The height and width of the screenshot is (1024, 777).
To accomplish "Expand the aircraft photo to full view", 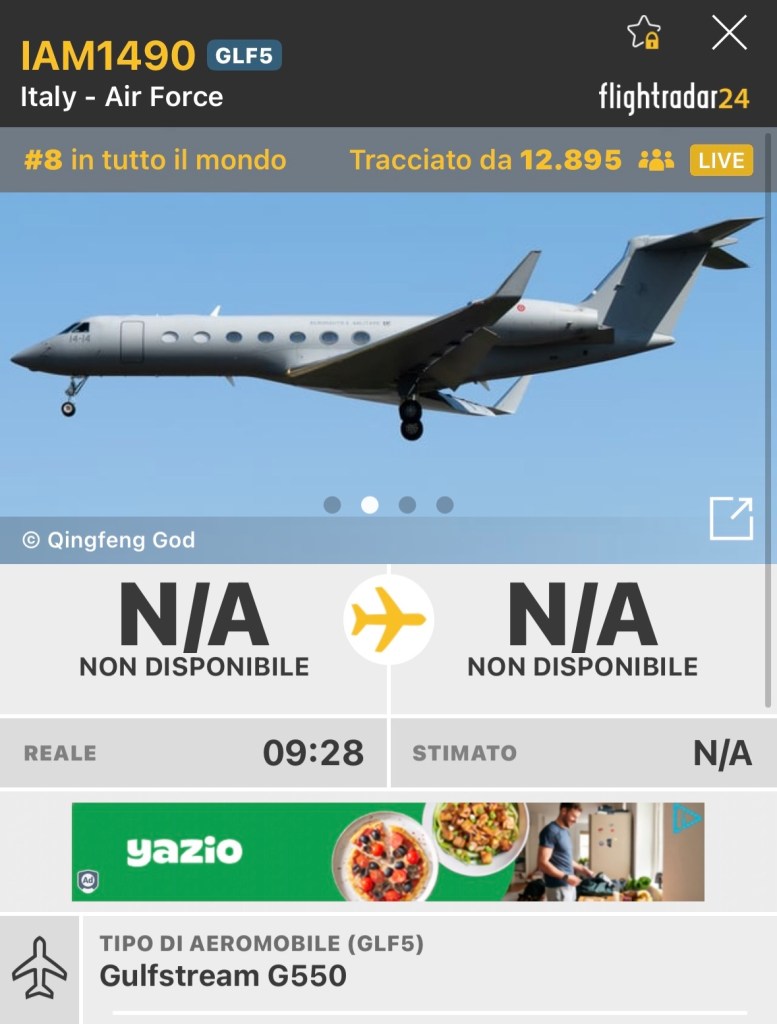I will point(730,519).
